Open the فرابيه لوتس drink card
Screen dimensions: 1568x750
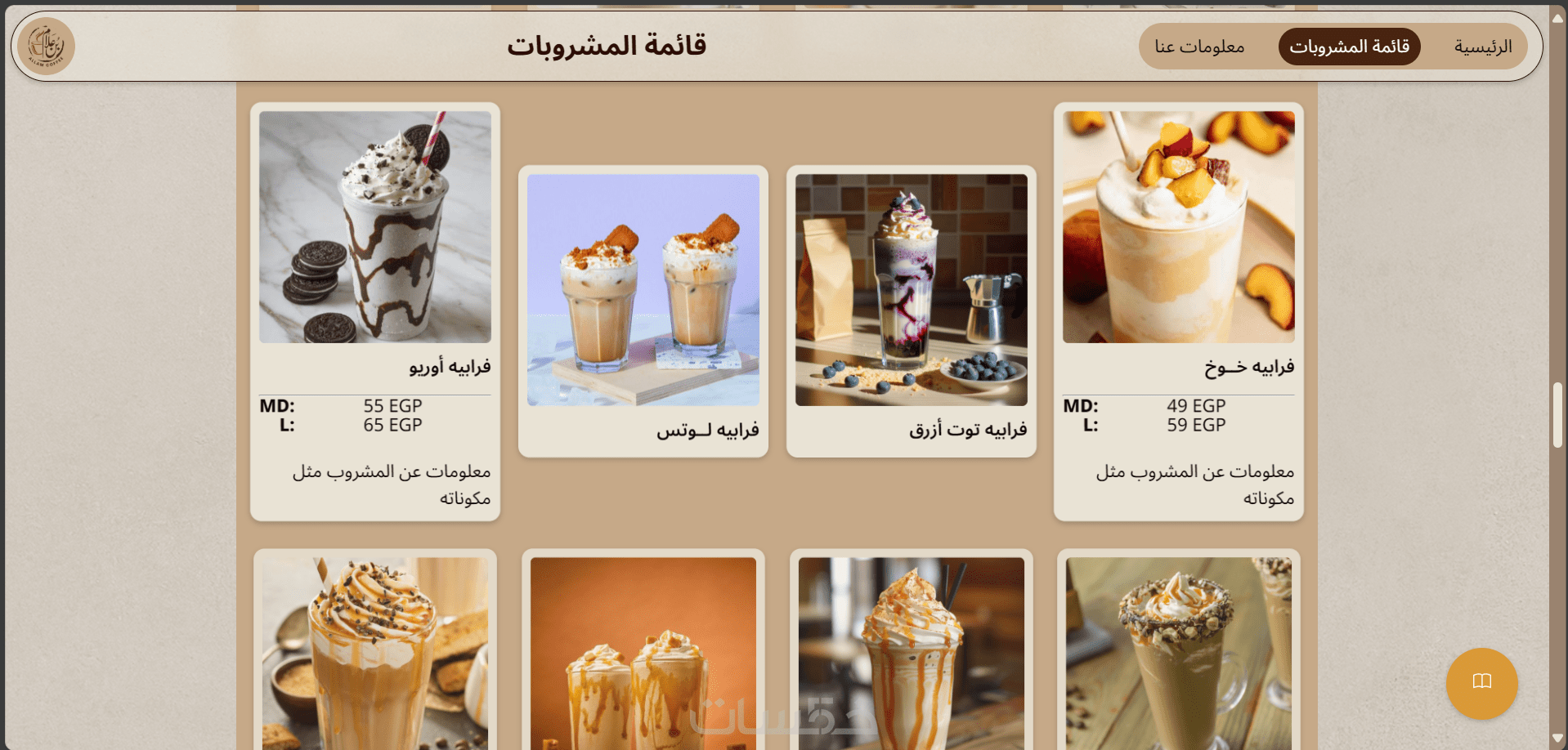[x=643, y=310]
